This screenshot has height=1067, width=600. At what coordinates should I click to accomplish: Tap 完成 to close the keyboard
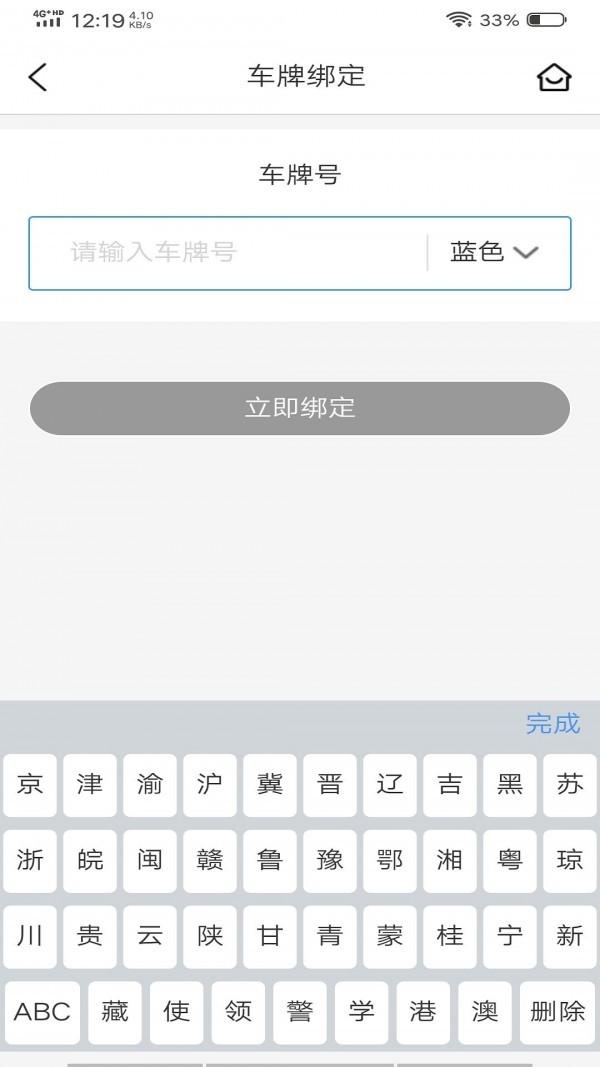[552, 724]
